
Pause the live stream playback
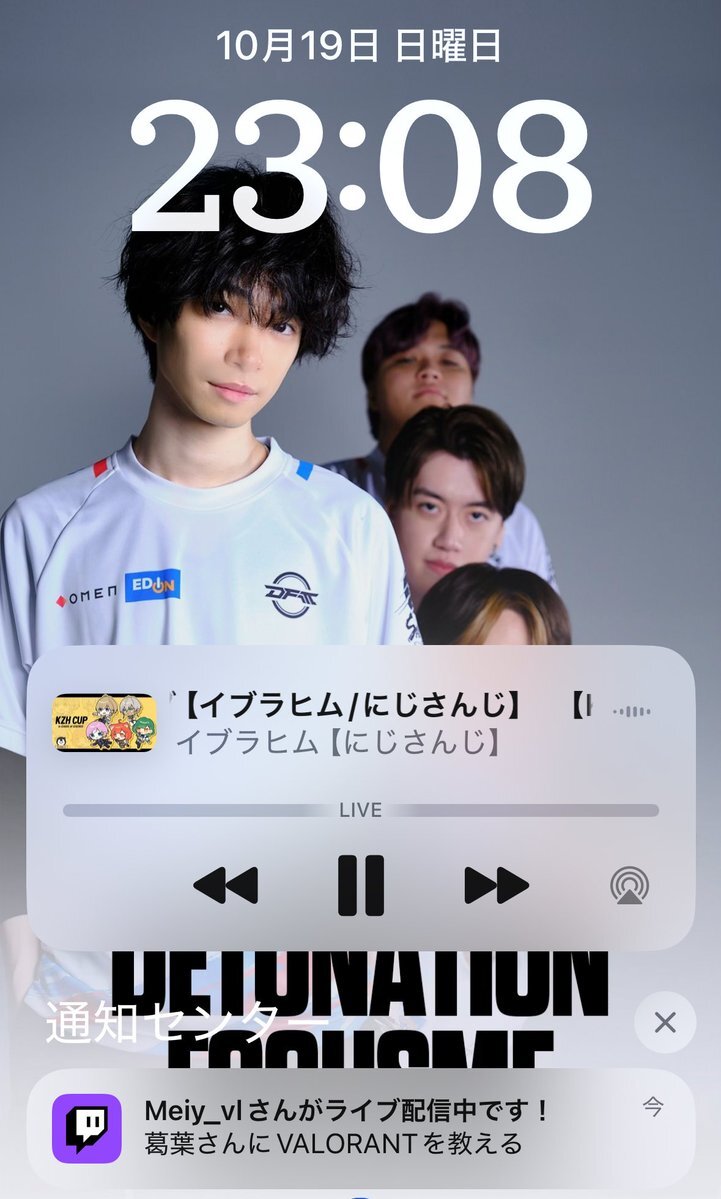point(360,885)
